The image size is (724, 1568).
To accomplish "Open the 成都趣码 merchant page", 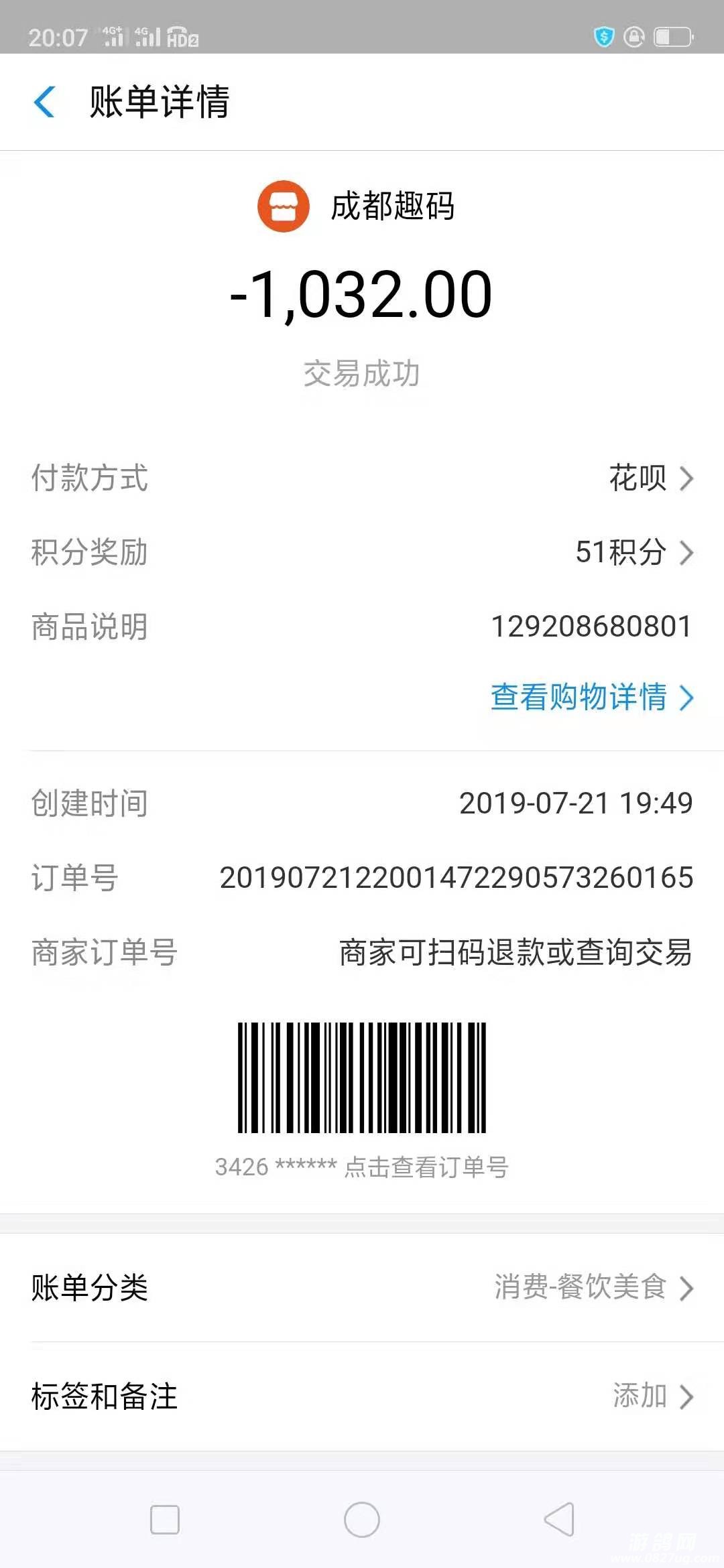I will tap(357, 206).
